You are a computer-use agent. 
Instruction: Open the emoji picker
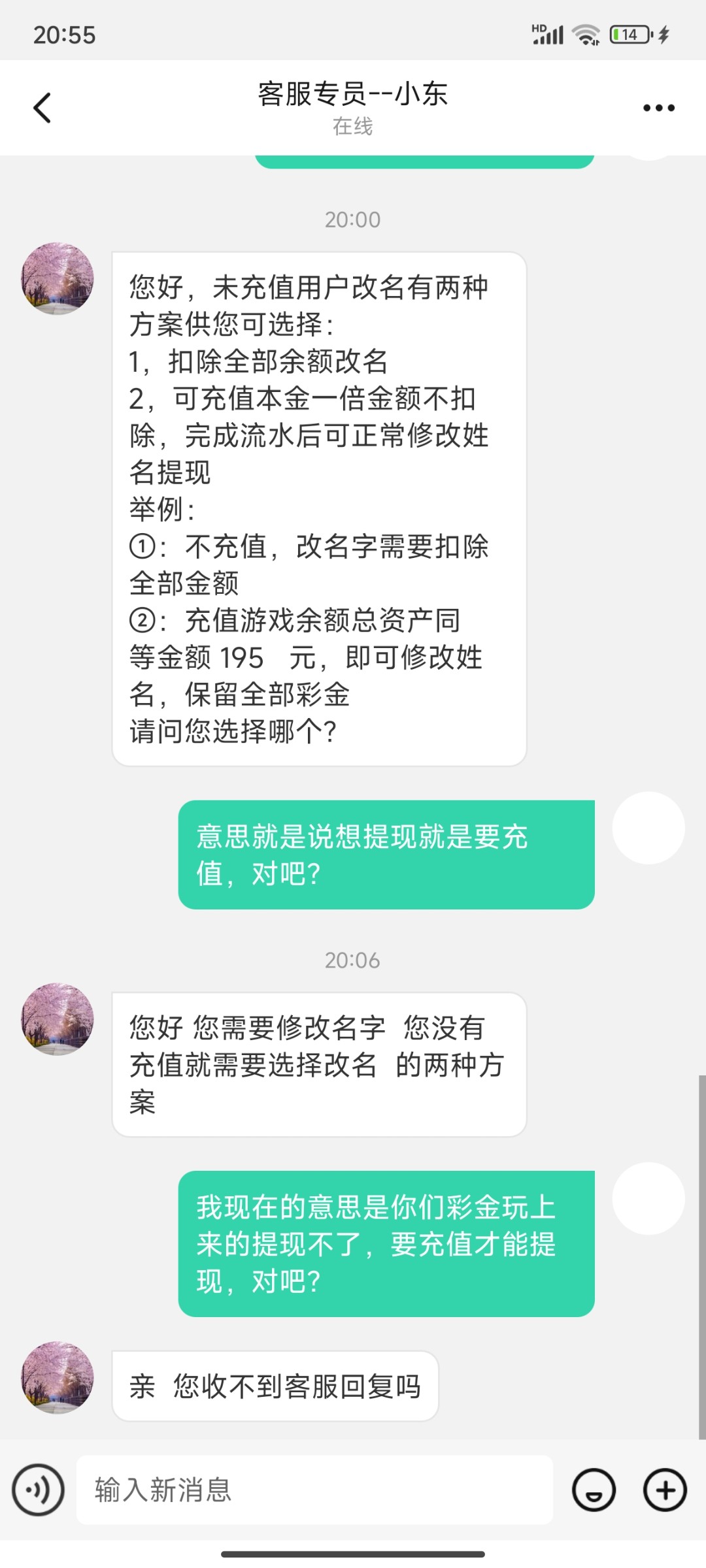click(594, 1490)
